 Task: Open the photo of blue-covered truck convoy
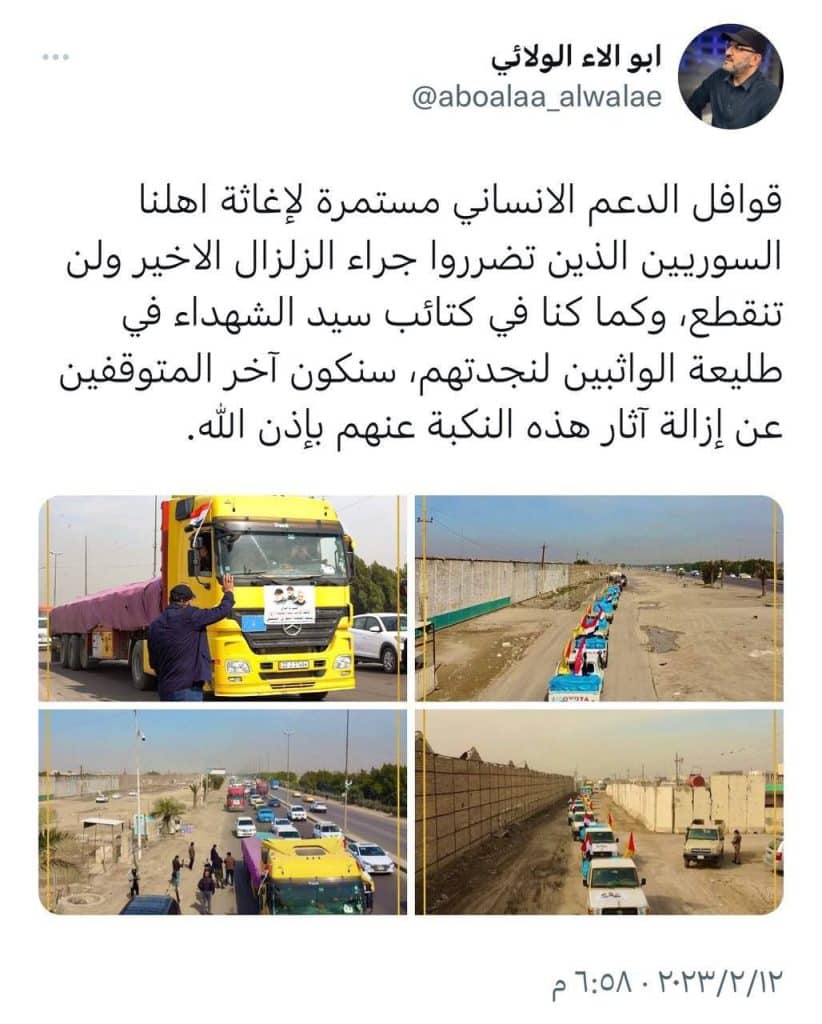[598, 598]
